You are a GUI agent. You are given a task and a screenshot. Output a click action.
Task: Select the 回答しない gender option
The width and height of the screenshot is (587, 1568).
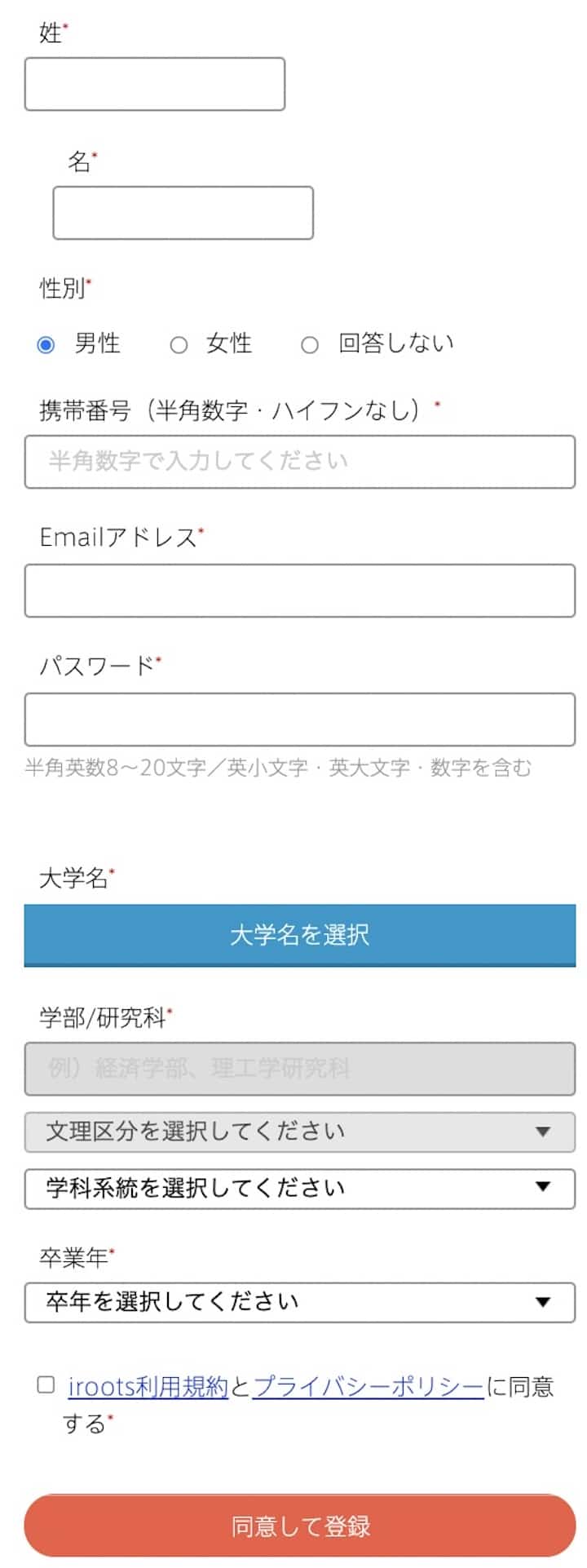[x=310, y=343]
